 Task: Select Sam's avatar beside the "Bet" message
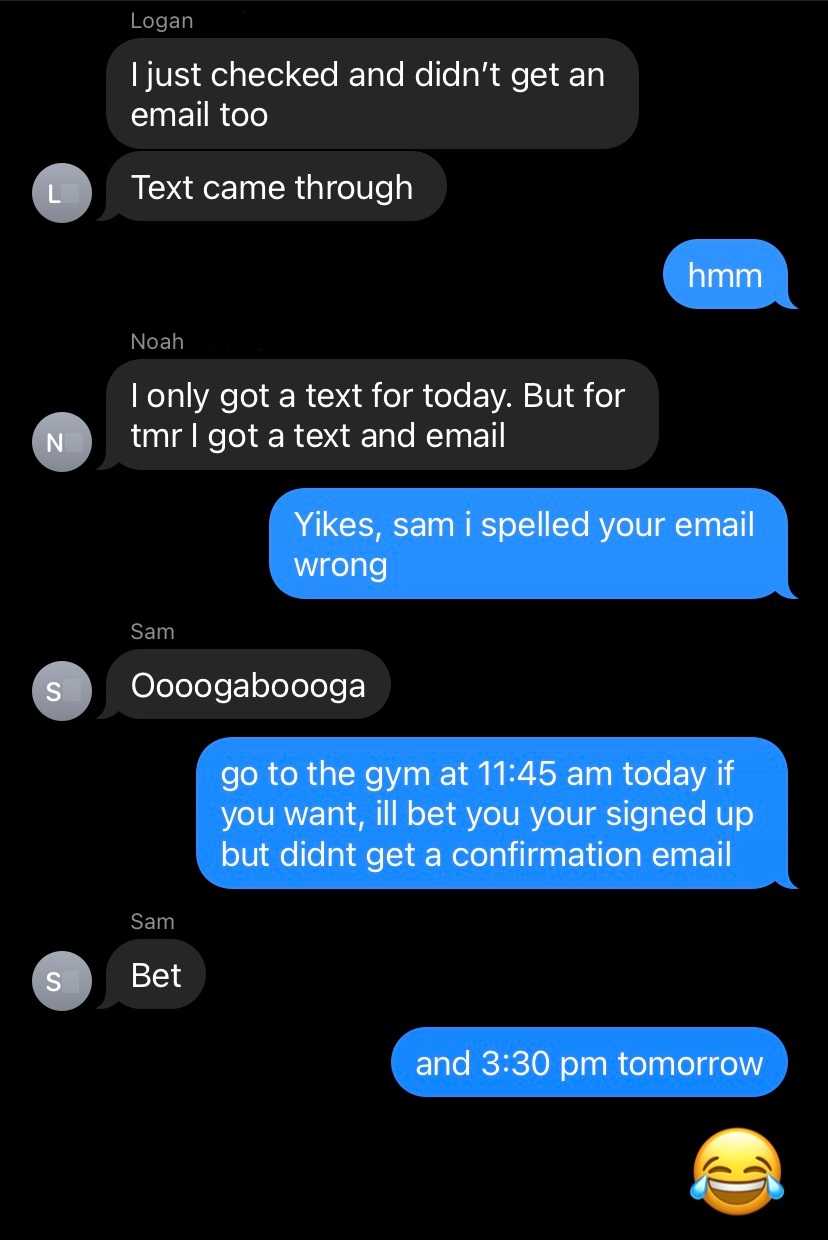62,981
